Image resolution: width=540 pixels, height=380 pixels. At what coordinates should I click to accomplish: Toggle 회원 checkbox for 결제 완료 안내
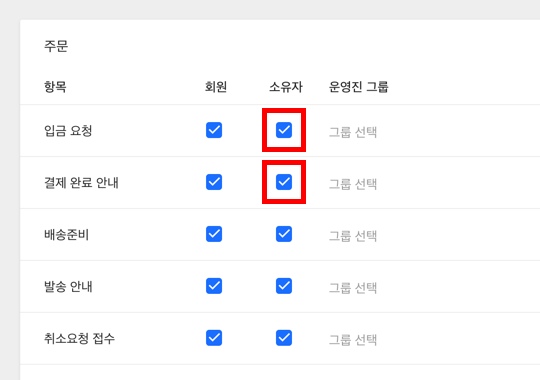point(214,182)
